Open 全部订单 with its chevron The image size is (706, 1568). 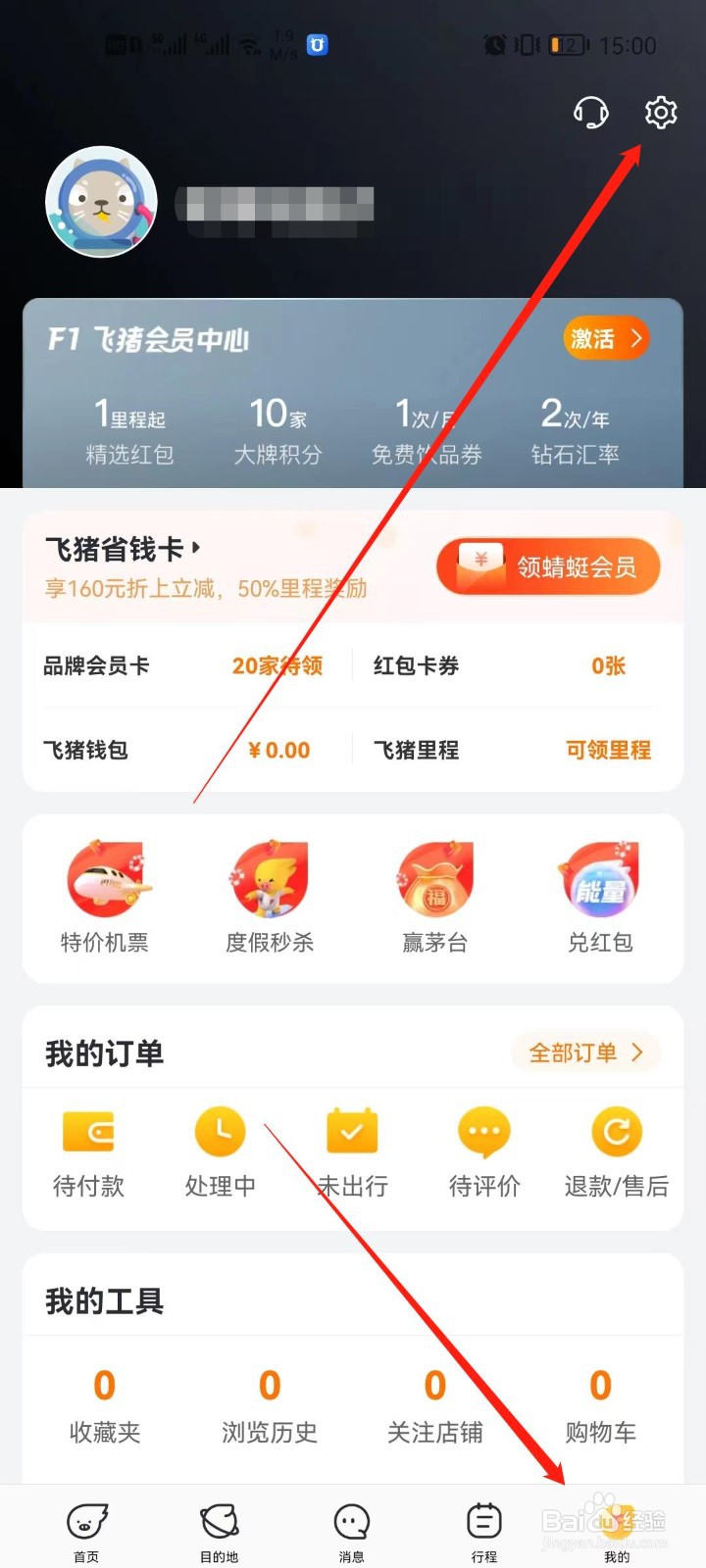[585, 1053]
